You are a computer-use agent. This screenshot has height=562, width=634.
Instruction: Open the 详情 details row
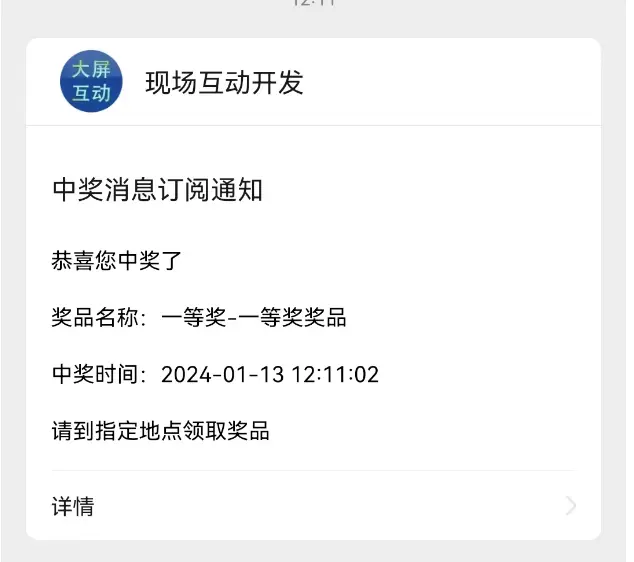click(x=312, y=505)
